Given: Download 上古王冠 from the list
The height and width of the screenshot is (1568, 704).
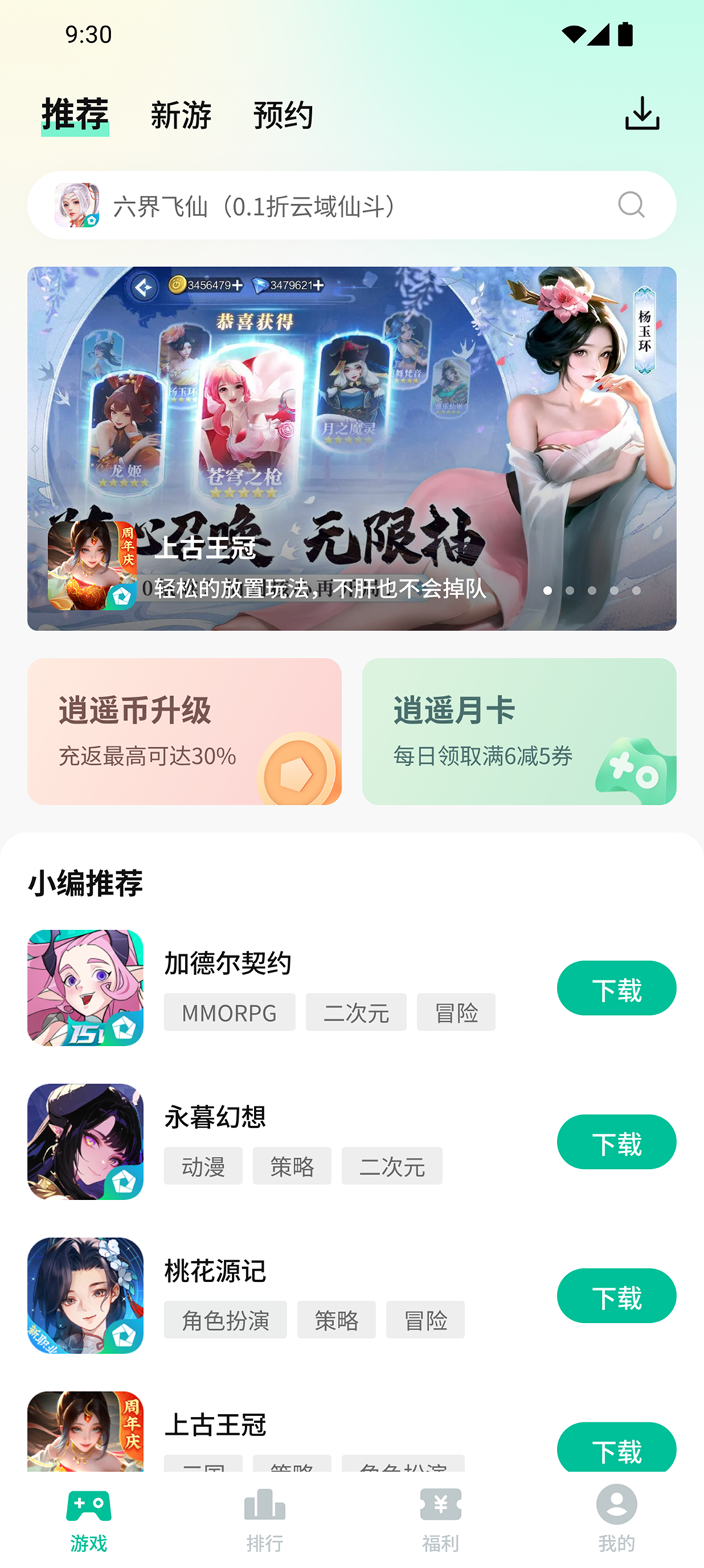Looking at the screenshot, I should coord(616,1448).
